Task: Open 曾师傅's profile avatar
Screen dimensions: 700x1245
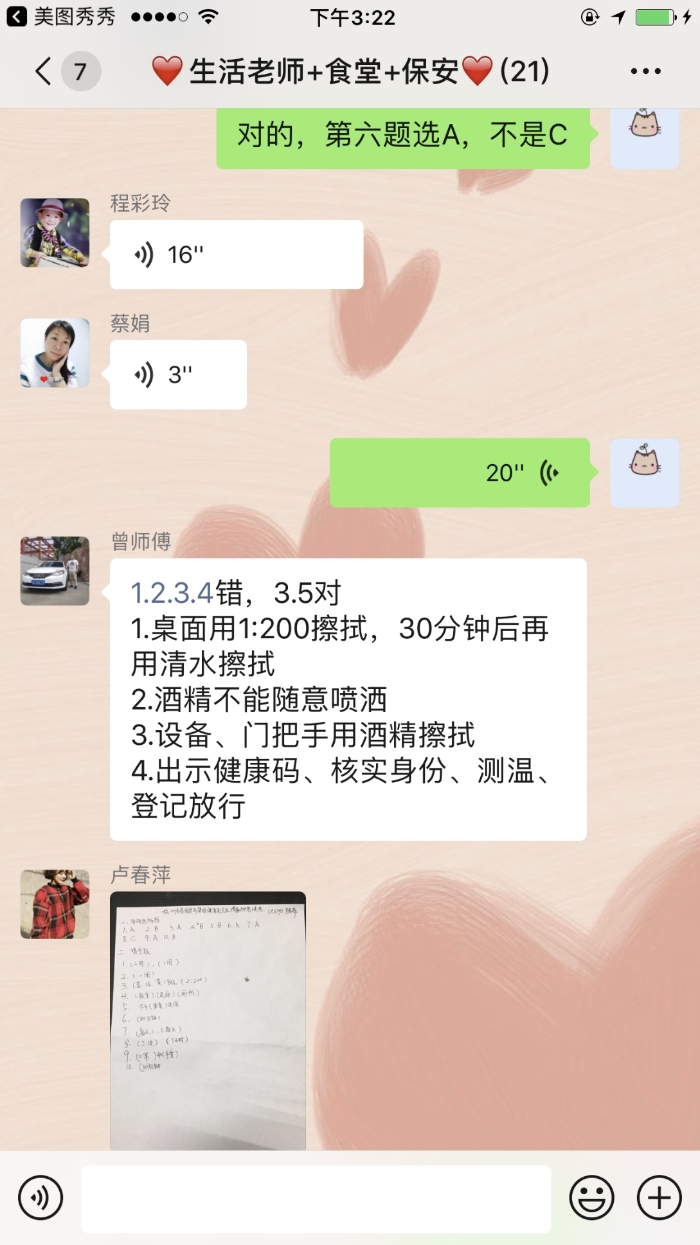Action: pos(55,571)
